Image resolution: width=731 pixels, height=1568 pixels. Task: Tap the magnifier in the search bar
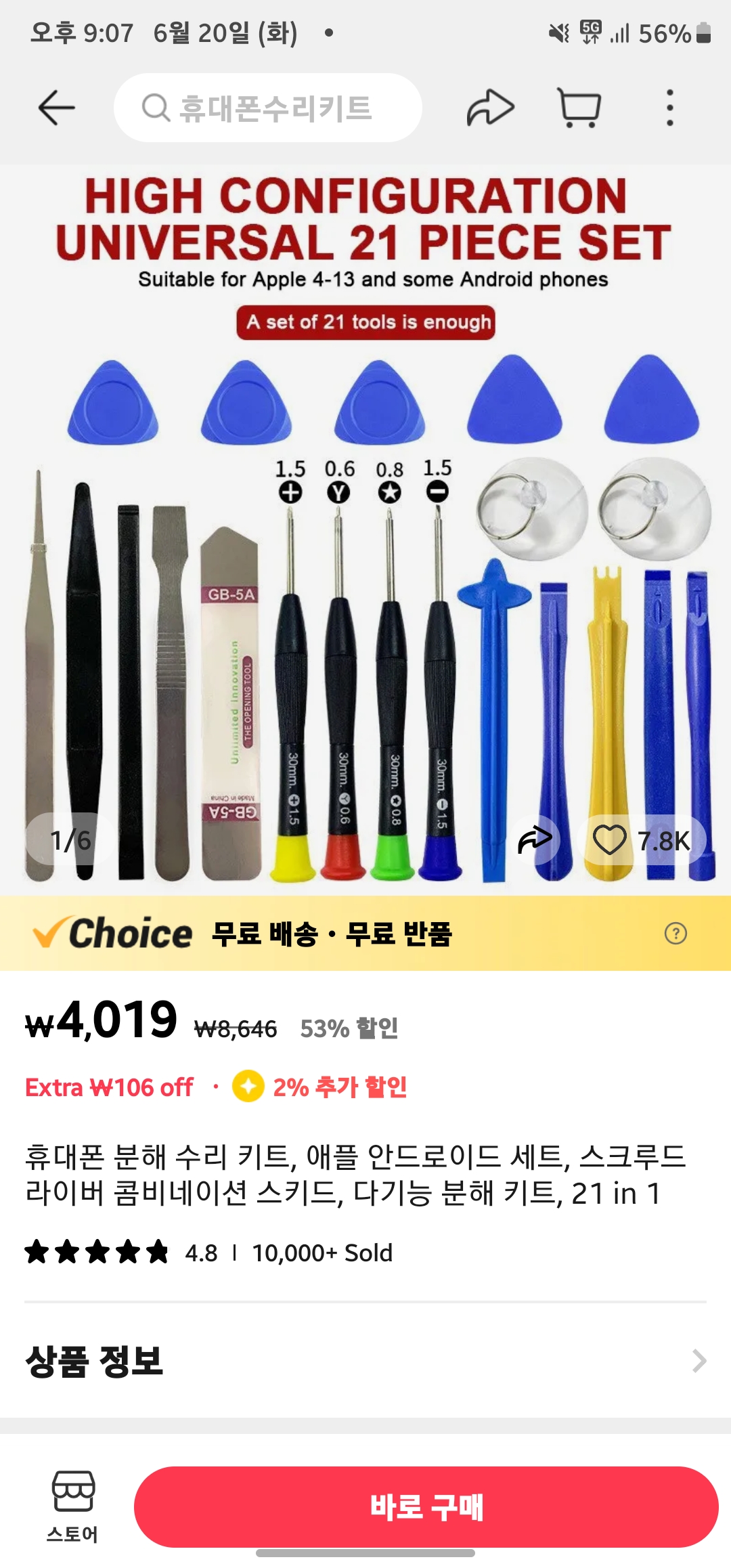pyautogui.click(x=156, y=106)
